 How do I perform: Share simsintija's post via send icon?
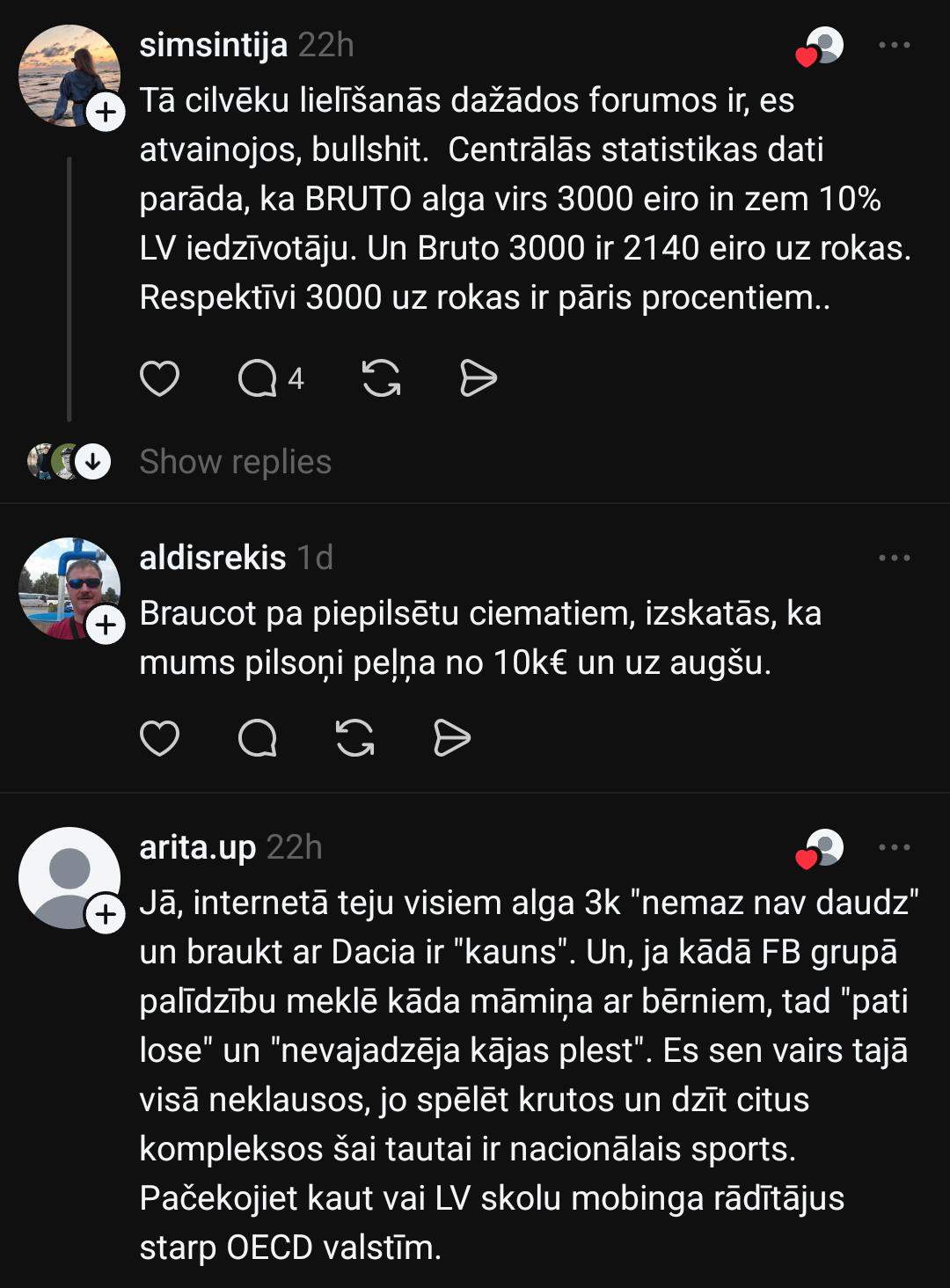click(478, 378)
